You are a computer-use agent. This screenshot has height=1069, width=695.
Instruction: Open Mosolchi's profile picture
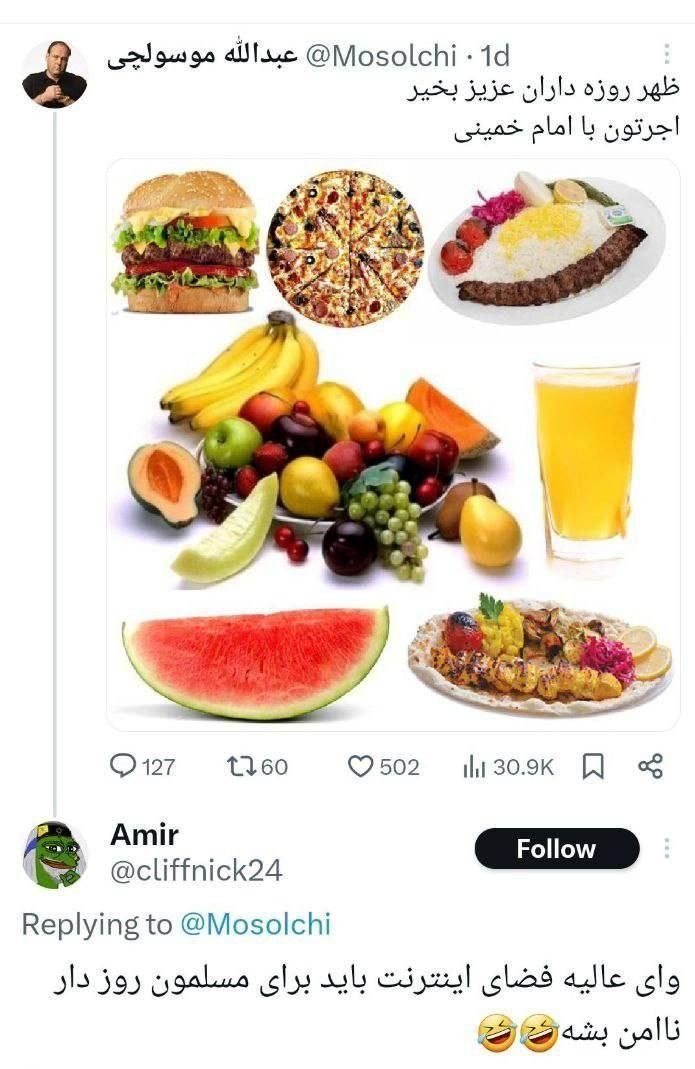tap(54, 75)
